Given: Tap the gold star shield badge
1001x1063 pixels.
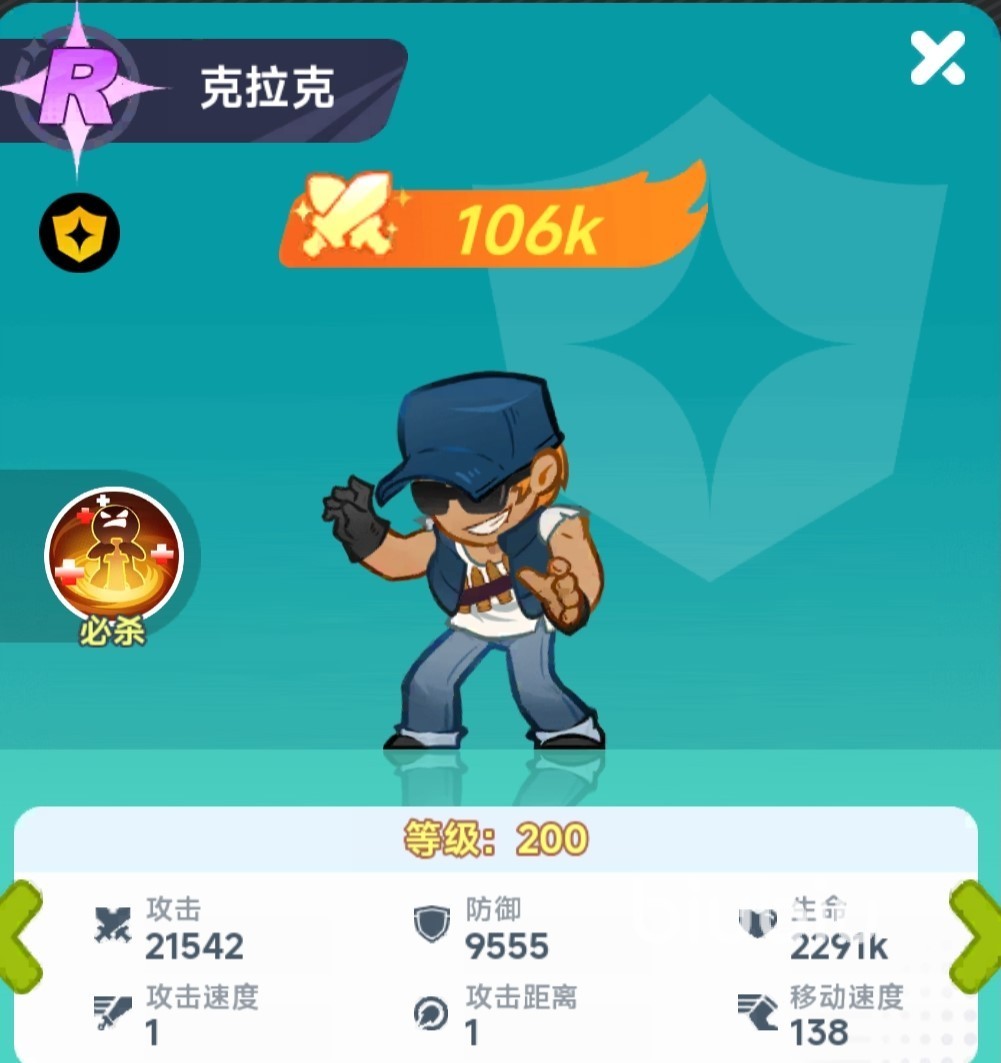Looking at the screenshot, I should coord(79,233).
